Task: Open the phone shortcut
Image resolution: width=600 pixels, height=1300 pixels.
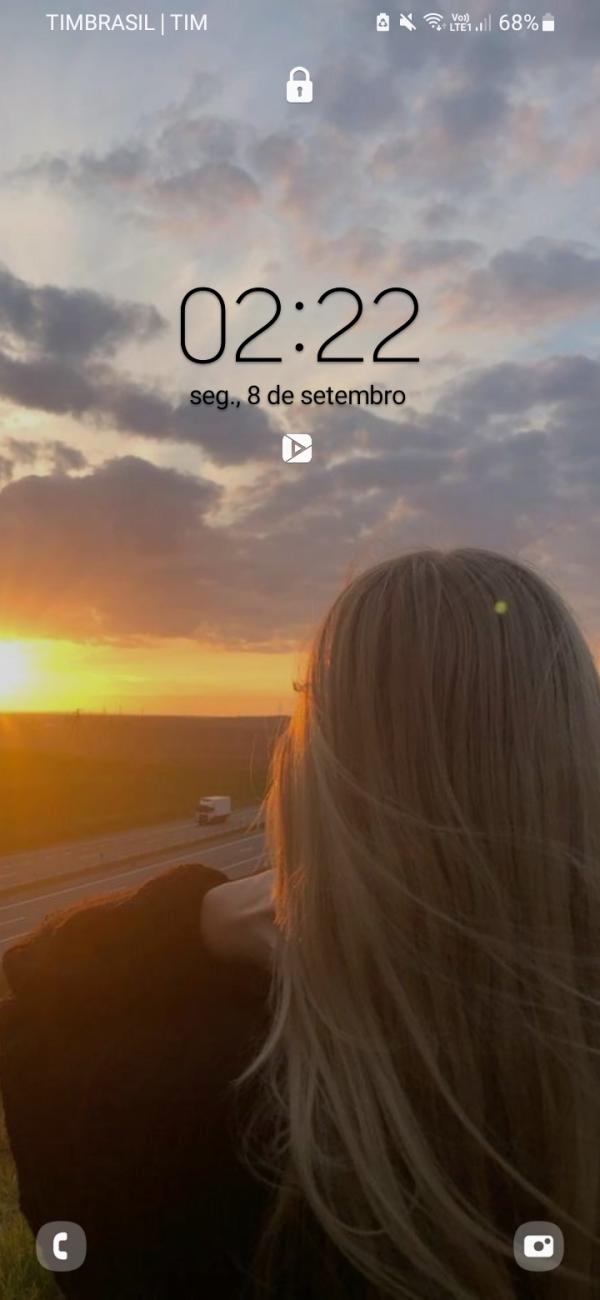Action: click(x=61, y=1246)
